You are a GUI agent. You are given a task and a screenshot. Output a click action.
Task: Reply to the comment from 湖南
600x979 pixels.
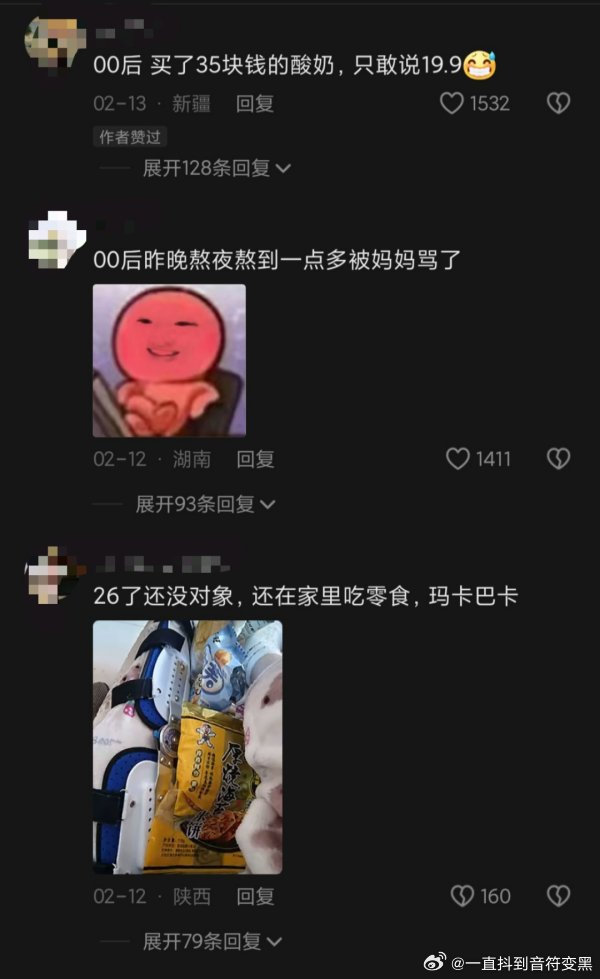point(255,459)
